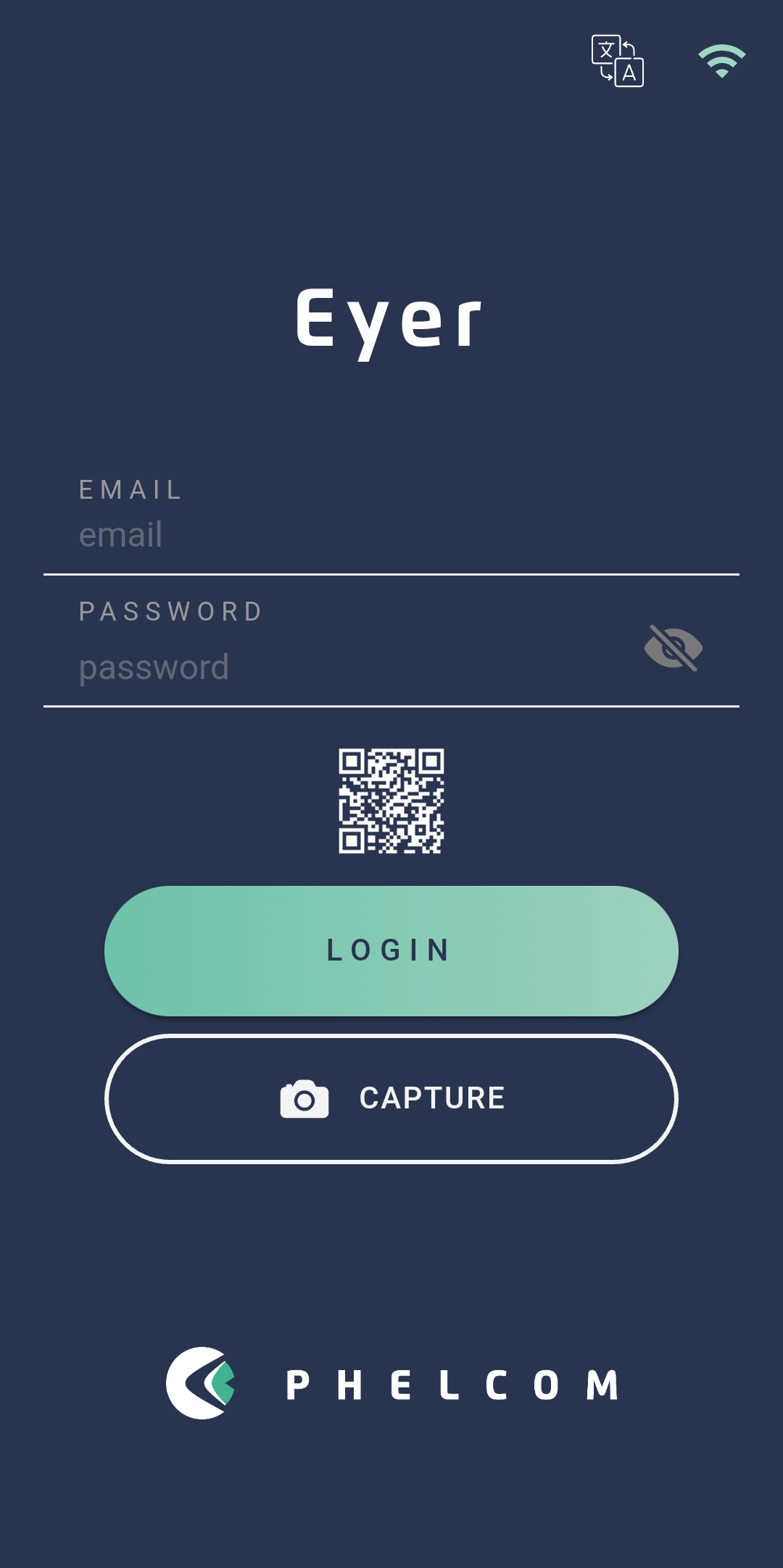Image resolution: width=783 pixels, height=1568 pixels.
Task: Open Capture with the camera button
Action: click(x=391, y=1099)
